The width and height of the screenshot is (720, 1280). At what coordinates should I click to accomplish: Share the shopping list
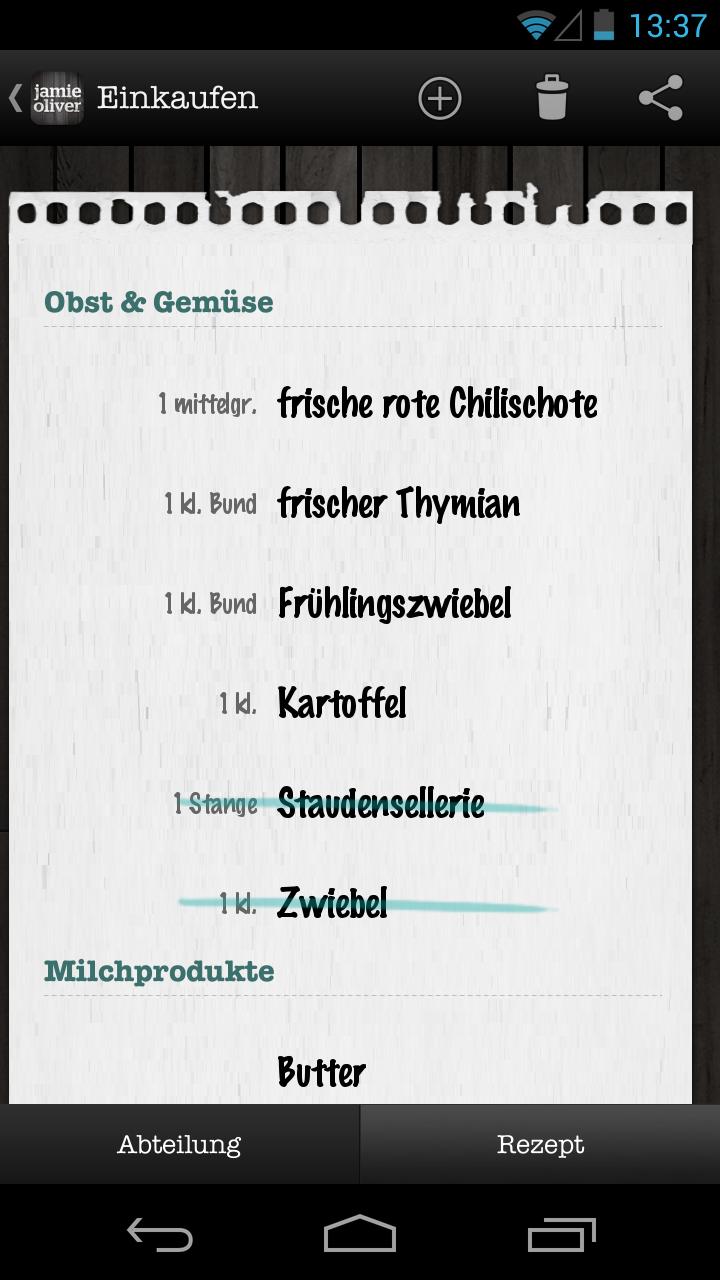660,98
